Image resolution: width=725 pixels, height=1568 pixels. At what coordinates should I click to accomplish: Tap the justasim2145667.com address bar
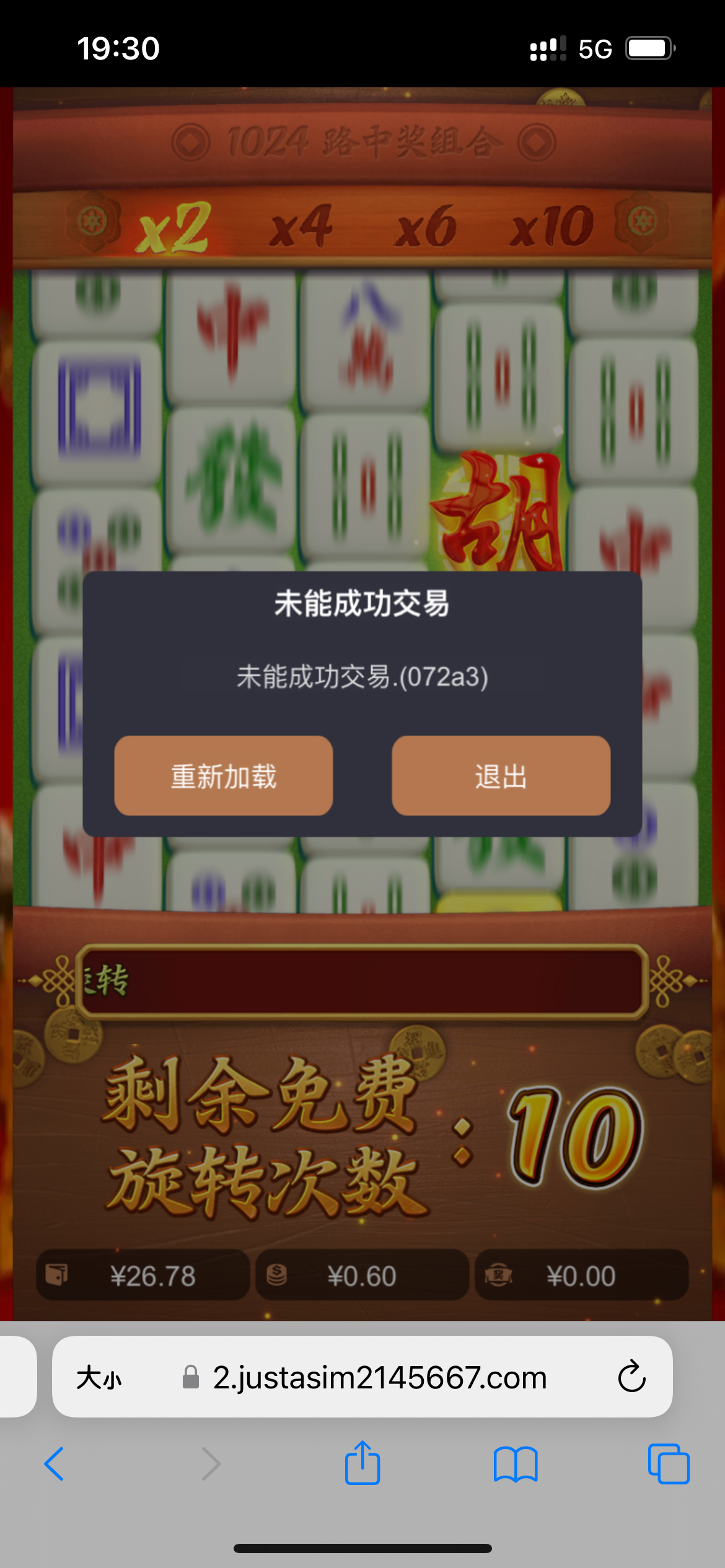coord(379,1378)
